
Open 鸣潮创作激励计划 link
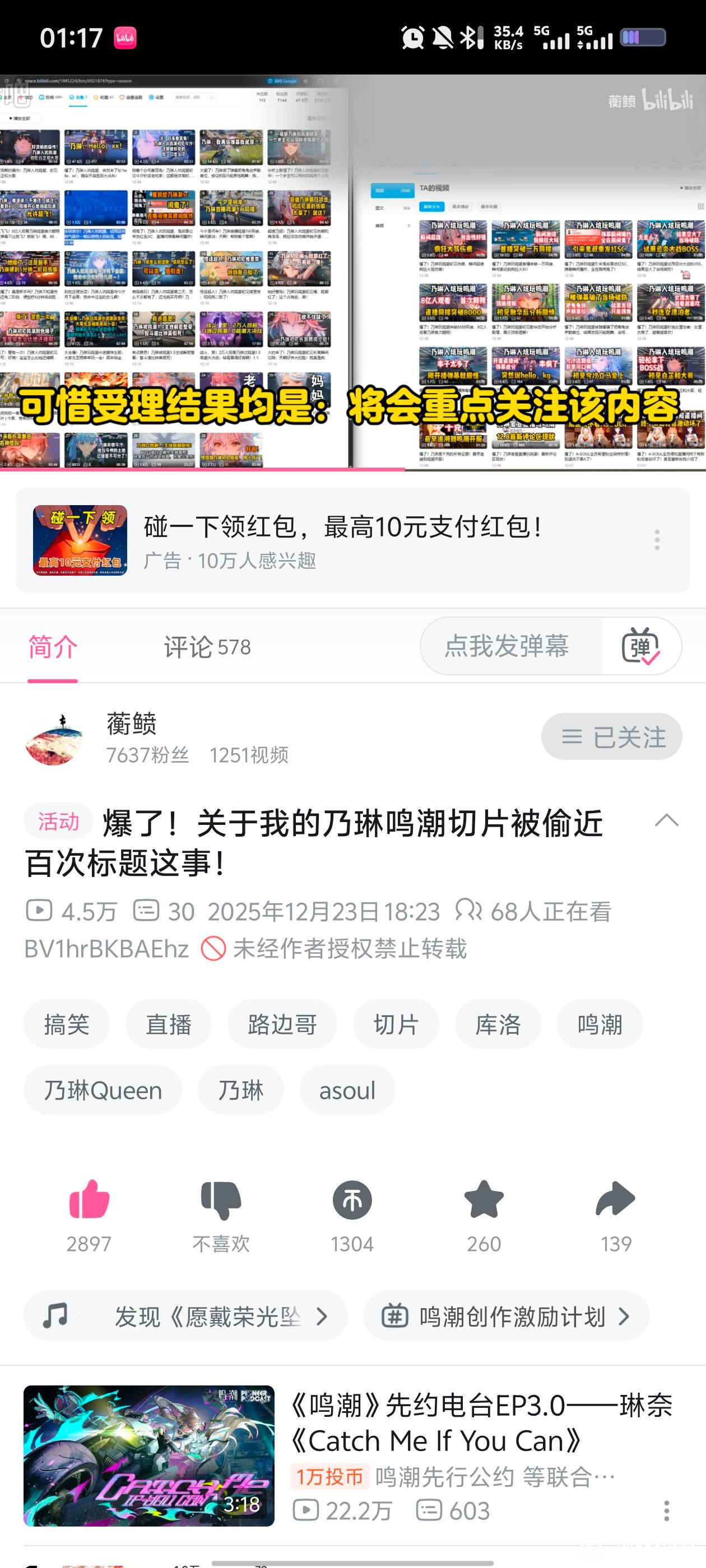[506, 1317]
